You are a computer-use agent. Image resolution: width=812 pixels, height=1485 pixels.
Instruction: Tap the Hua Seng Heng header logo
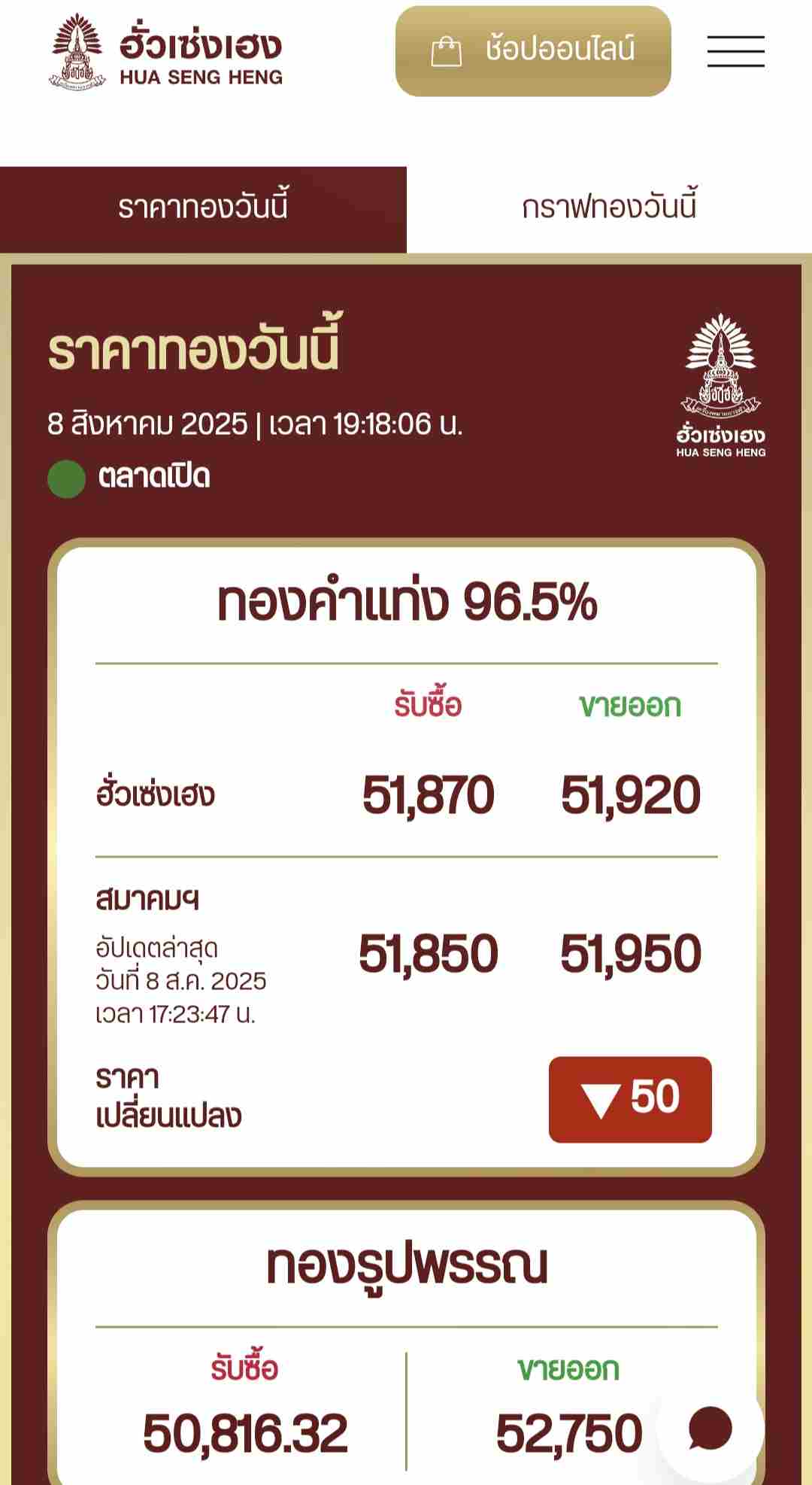click(166, 51)
